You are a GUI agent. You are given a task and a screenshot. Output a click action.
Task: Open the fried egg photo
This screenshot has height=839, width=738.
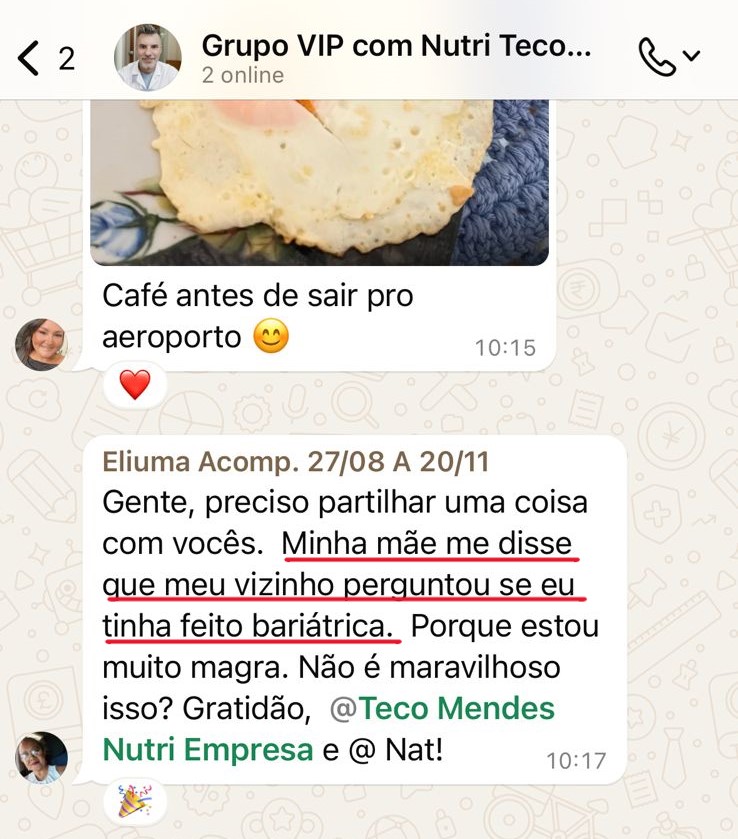[x=319, y=180]
